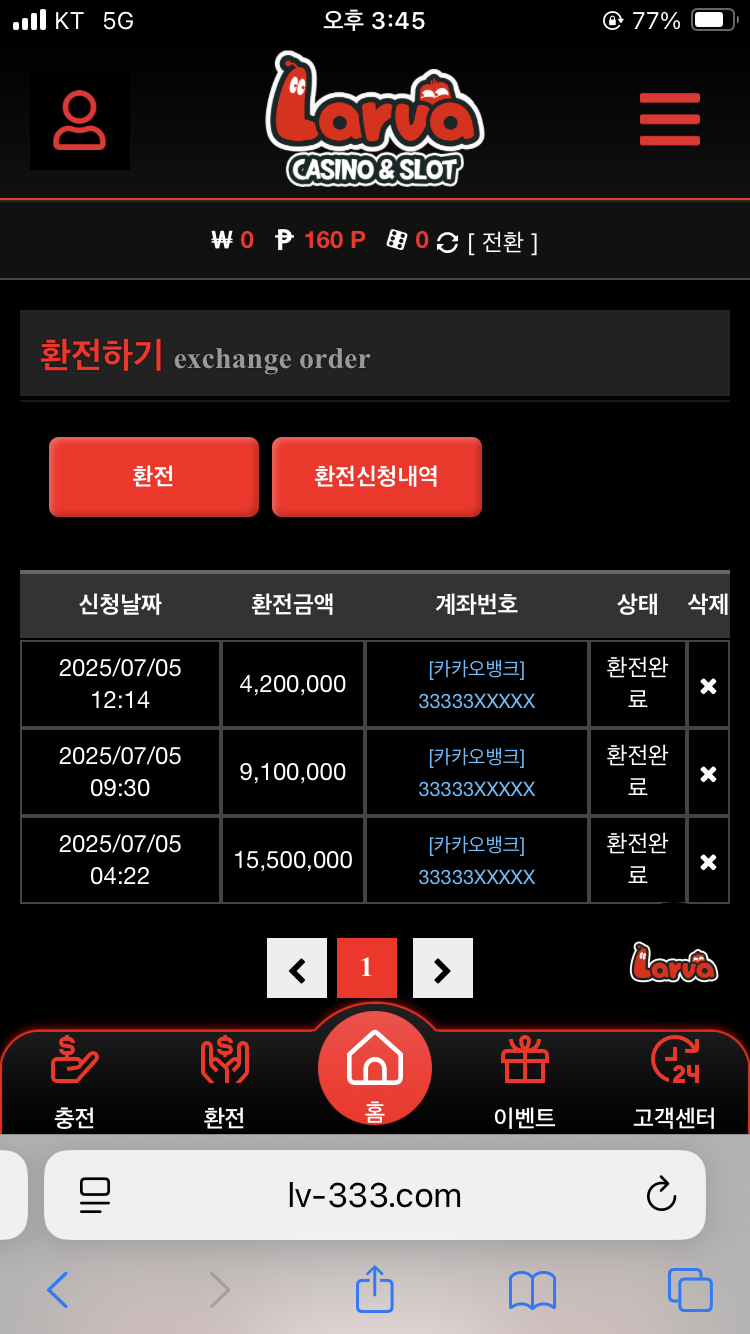Reload the page in Safari
The height and width of the screenshot is (1334, 750).
[661, 1195]
